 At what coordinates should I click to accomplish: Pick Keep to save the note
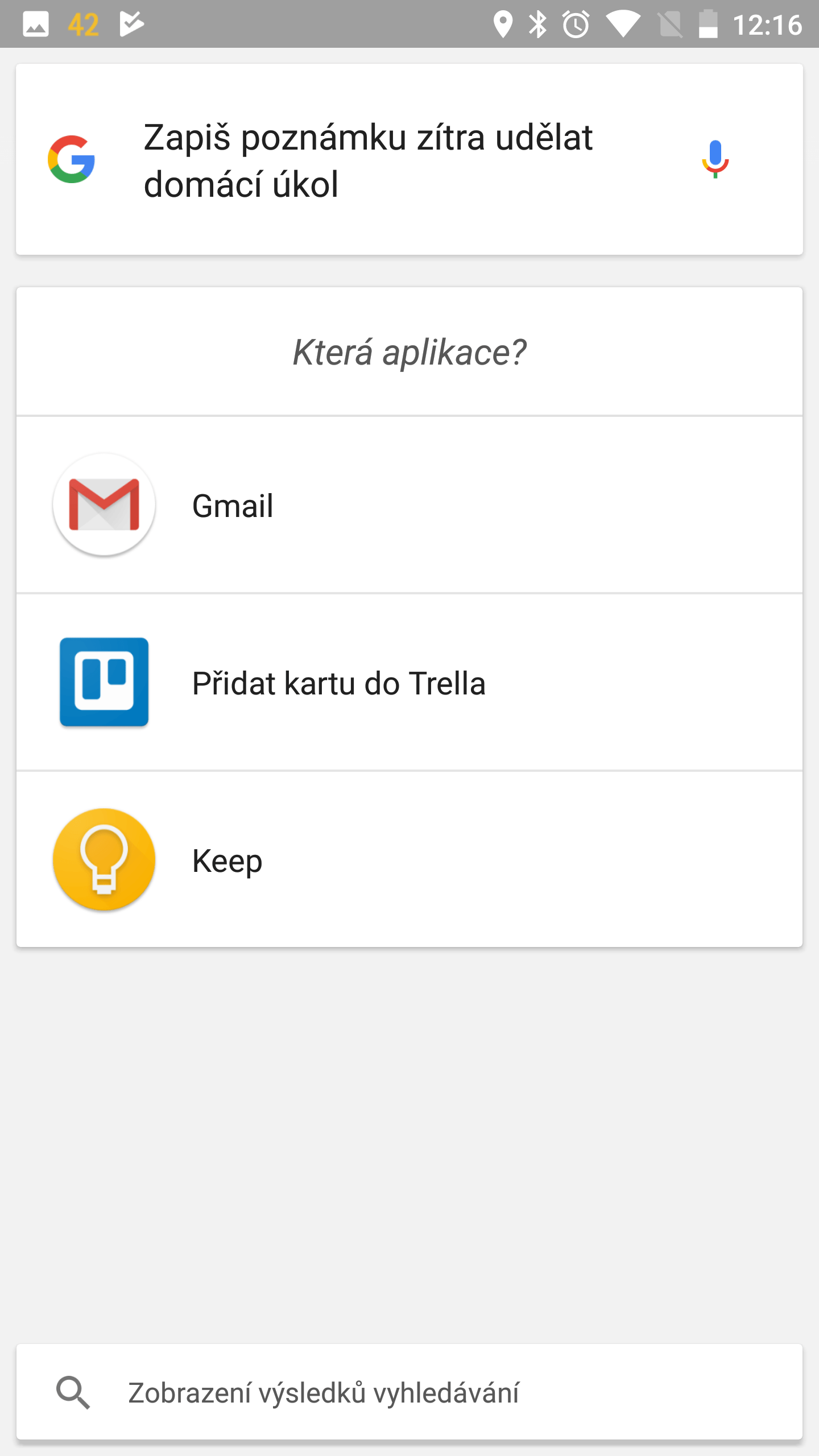(409, 859)
